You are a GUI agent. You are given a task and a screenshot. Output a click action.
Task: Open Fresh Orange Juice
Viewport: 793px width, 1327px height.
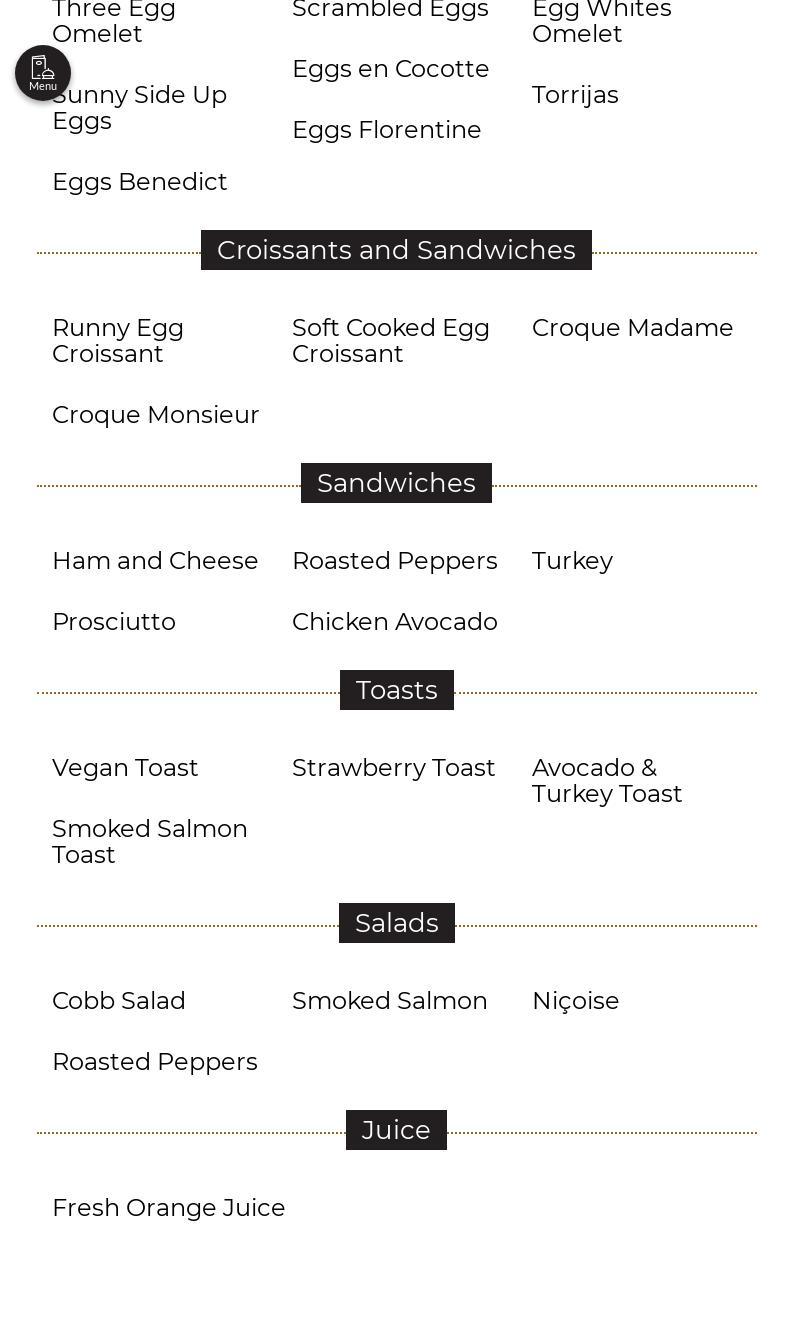pyautogui.click(x=169, y=1208)
